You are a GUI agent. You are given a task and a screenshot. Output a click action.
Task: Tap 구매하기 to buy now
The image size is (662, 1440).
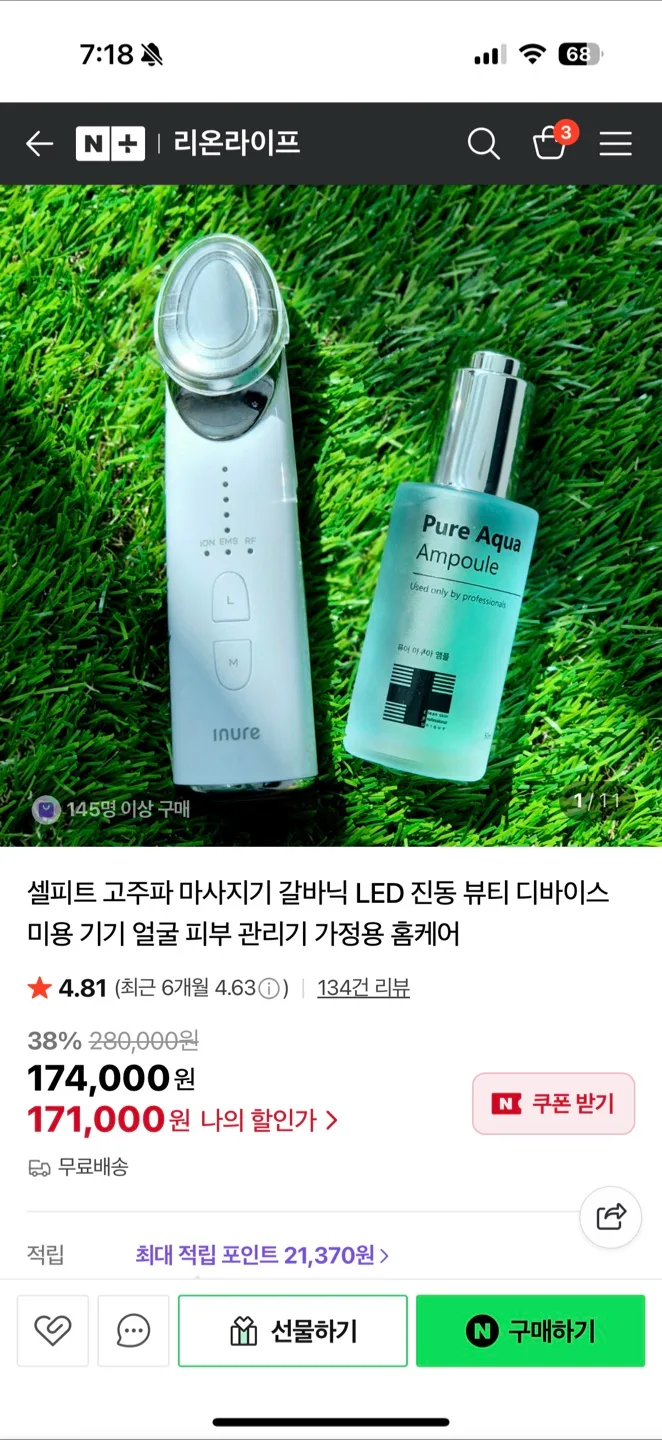click(x=531, y=1330)
